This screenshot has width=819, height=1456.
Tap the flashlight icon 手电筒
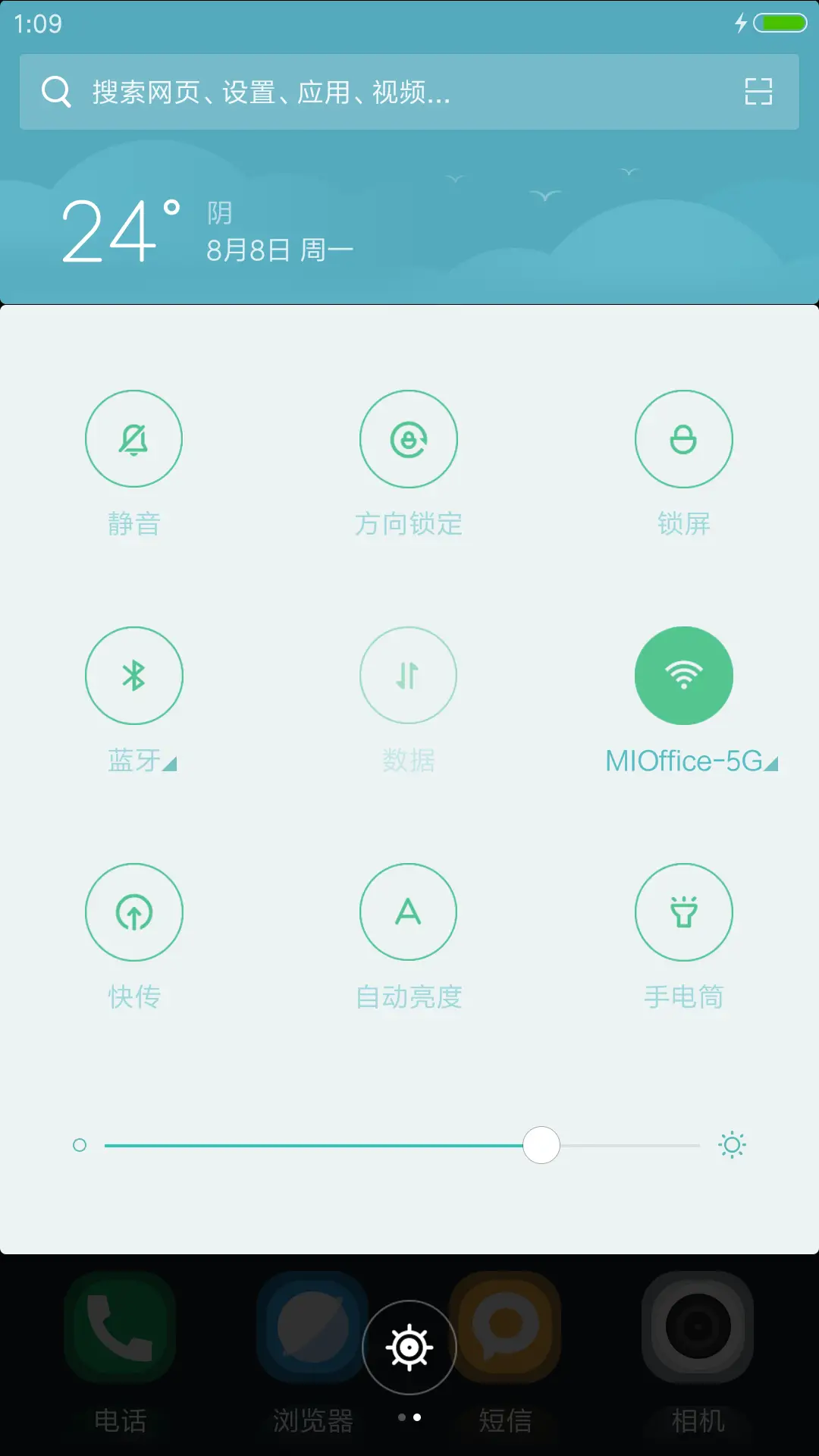(684, 913)
